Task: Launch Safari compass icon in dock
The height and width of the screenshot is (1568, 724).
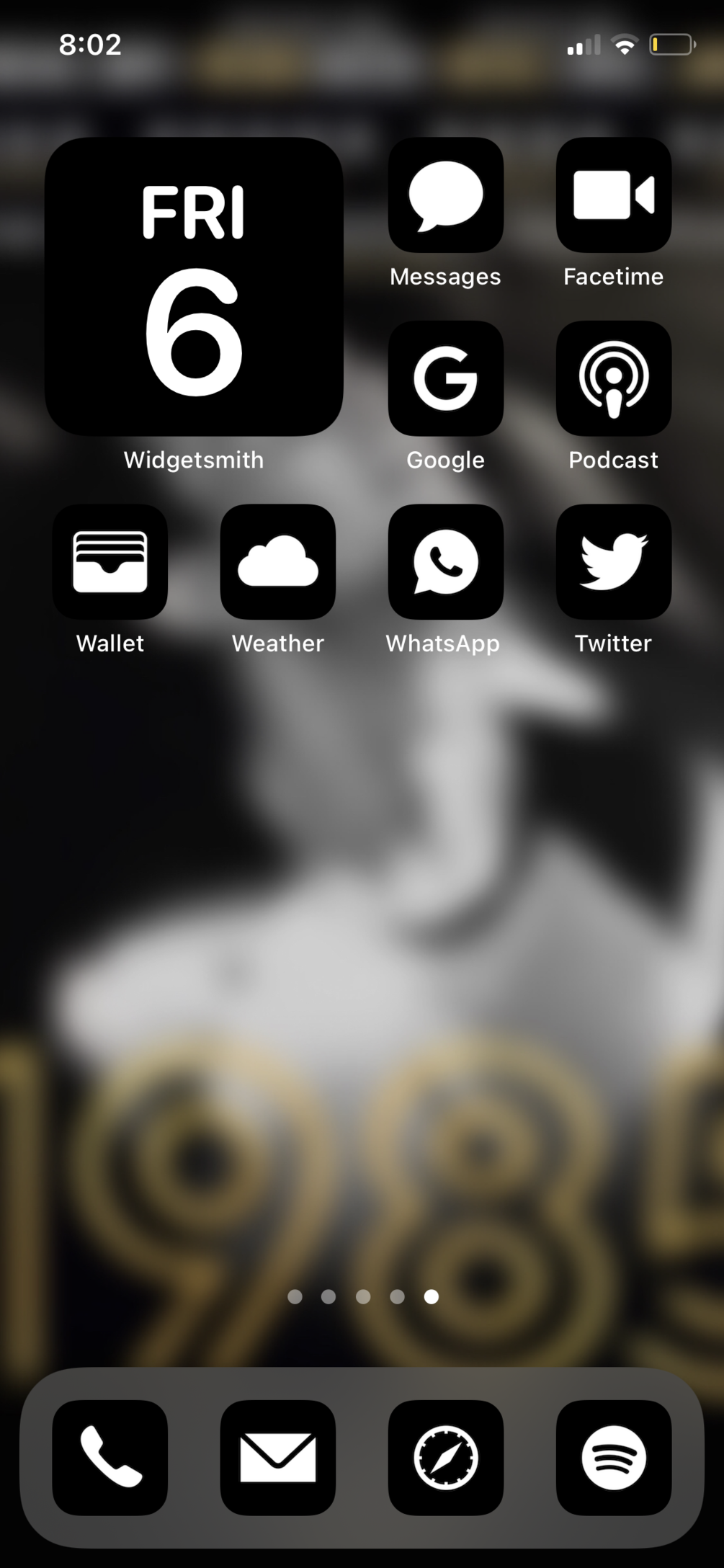Action: 445,1457
